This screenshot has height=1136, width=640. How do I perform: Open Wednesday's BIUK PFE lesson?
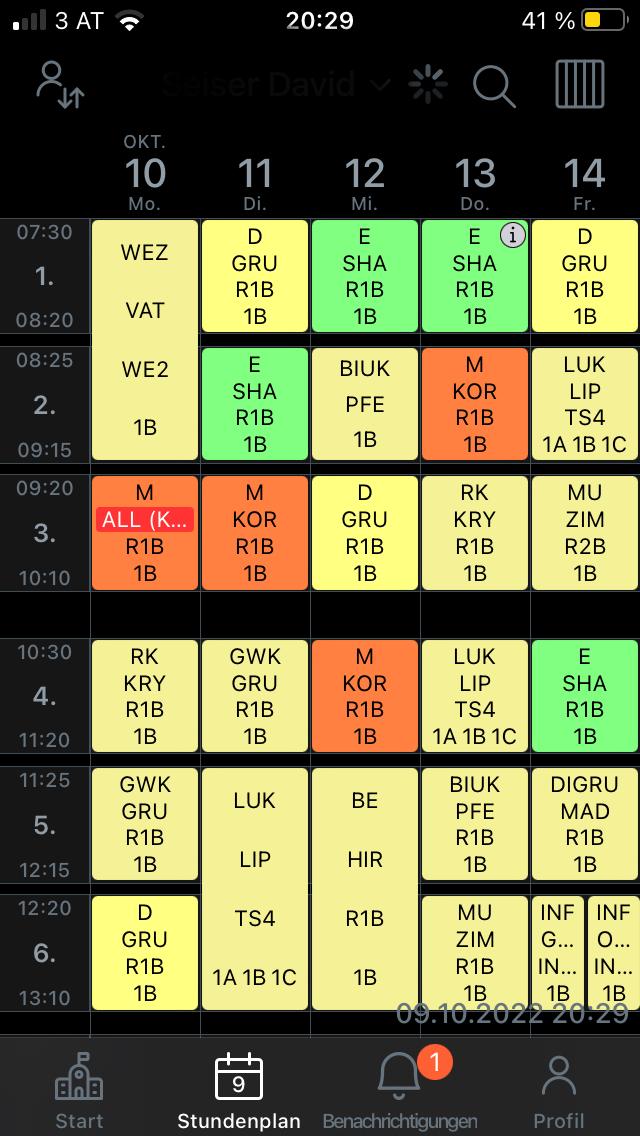365,404
